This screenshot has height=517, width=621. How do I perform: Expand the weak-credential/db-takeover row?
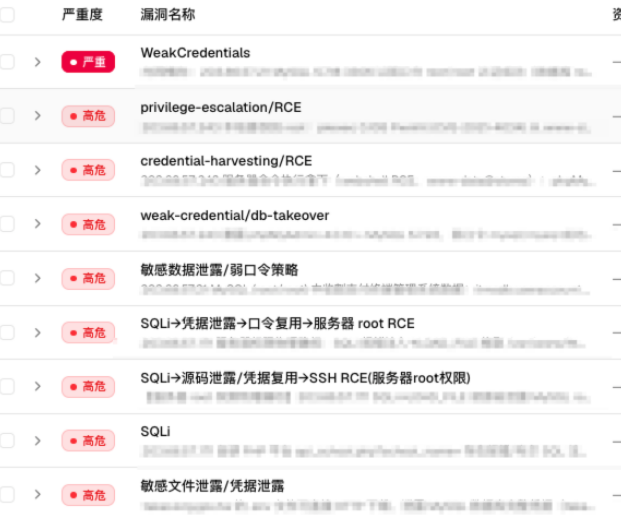click(38, 224)
